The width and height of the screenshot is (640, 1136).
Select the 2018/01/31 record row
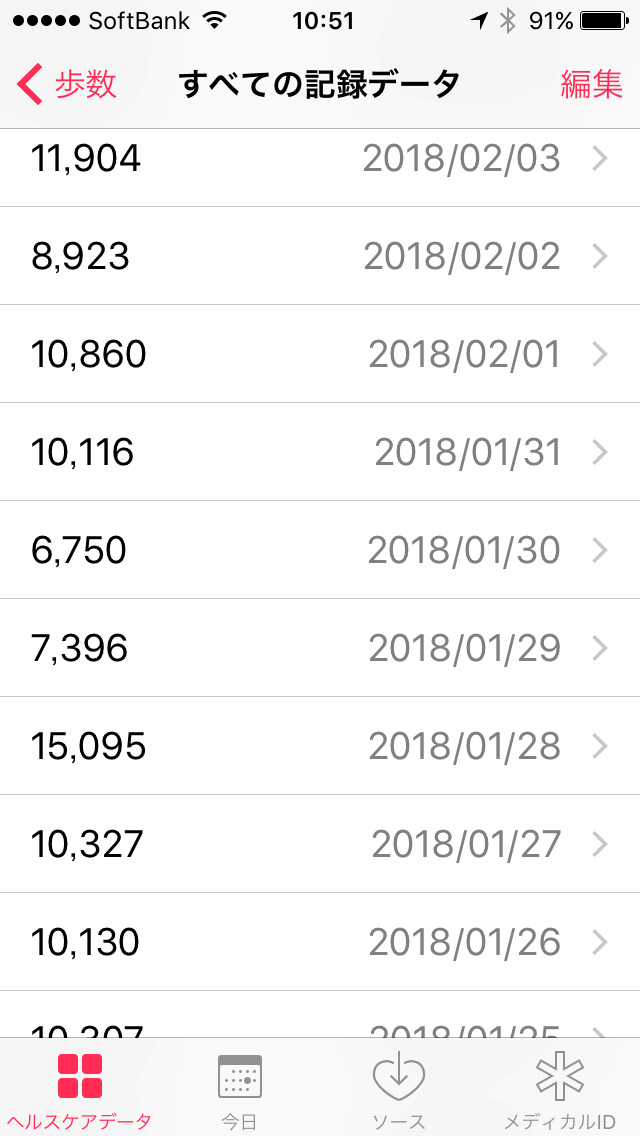(x=320, y=453)
